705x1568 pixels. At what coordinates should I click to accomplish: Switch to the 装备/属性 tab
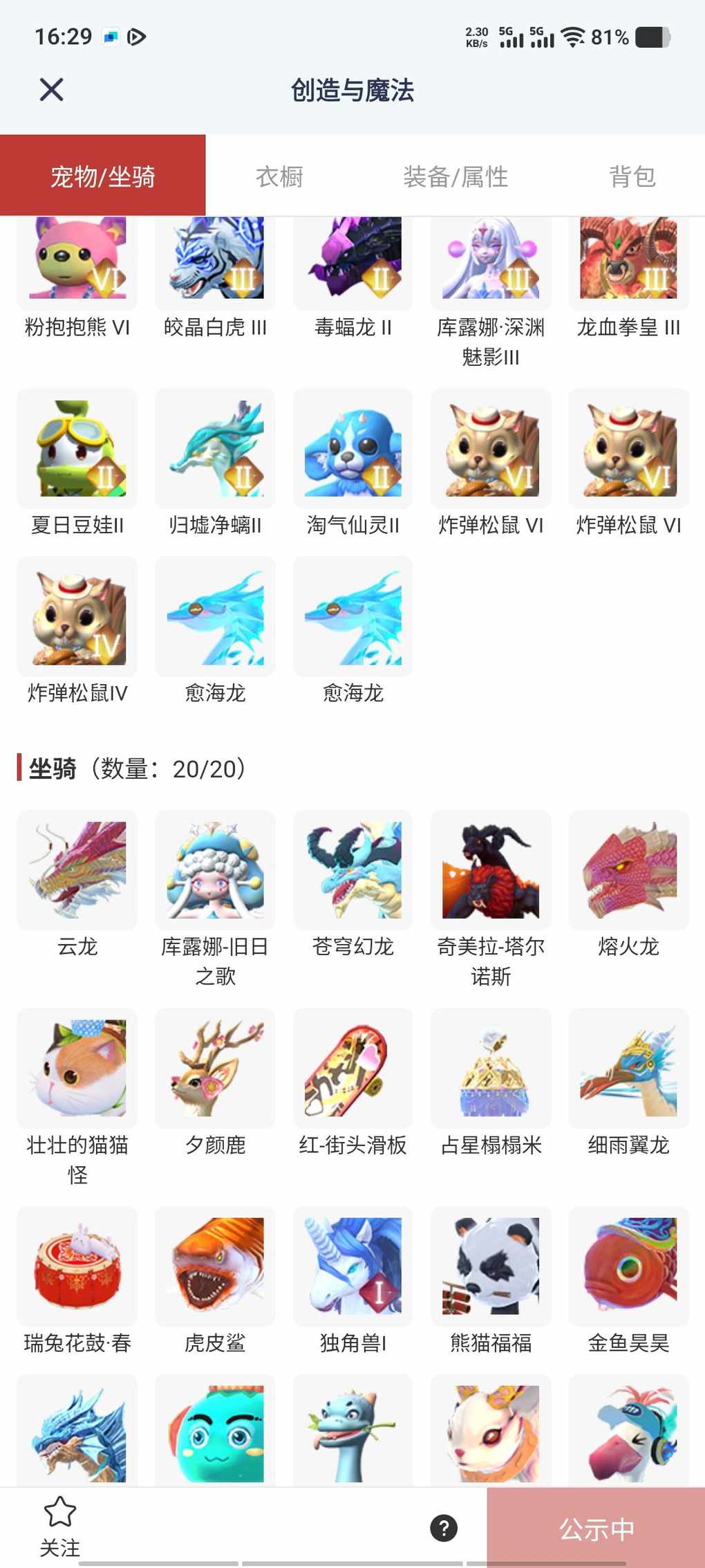pyautogui.click(x=455, y=176)
